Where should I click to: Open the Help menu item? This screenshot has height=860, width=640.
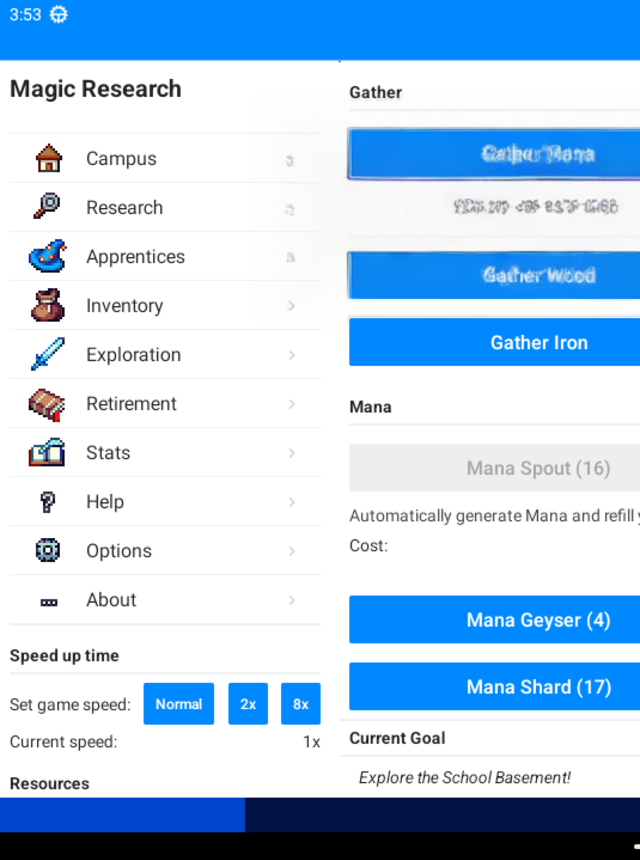point(165,501)
